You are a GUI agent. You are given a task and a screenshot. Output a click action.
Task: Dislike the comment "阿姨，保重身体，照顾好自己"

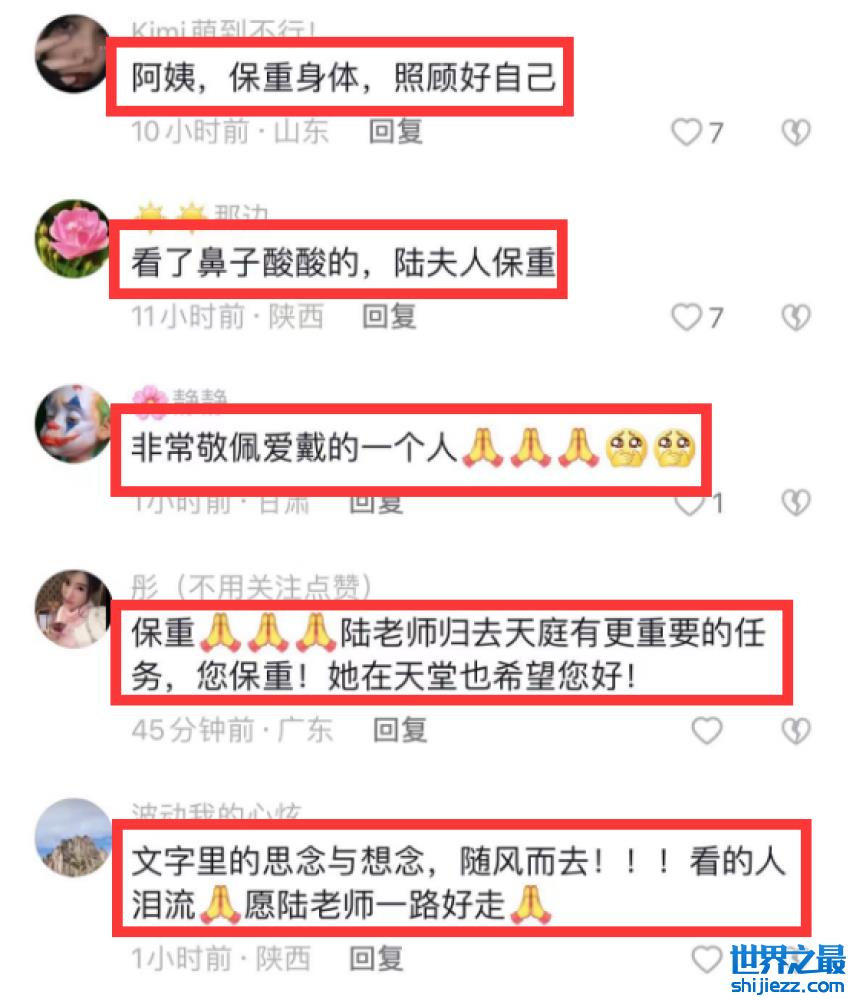(x=795, y=132)
